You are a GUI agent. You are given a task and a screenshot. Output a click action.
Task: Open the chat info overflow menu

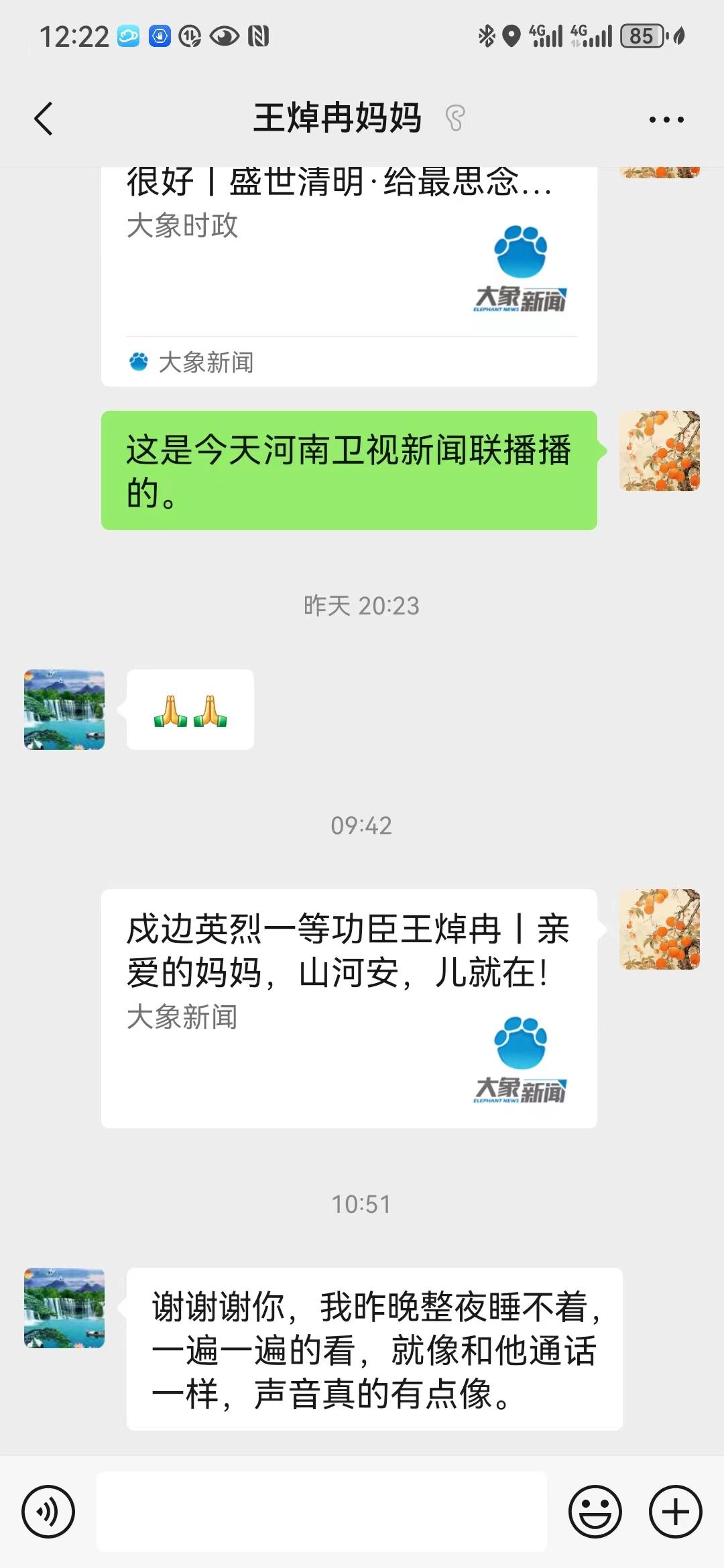point(666,120)
